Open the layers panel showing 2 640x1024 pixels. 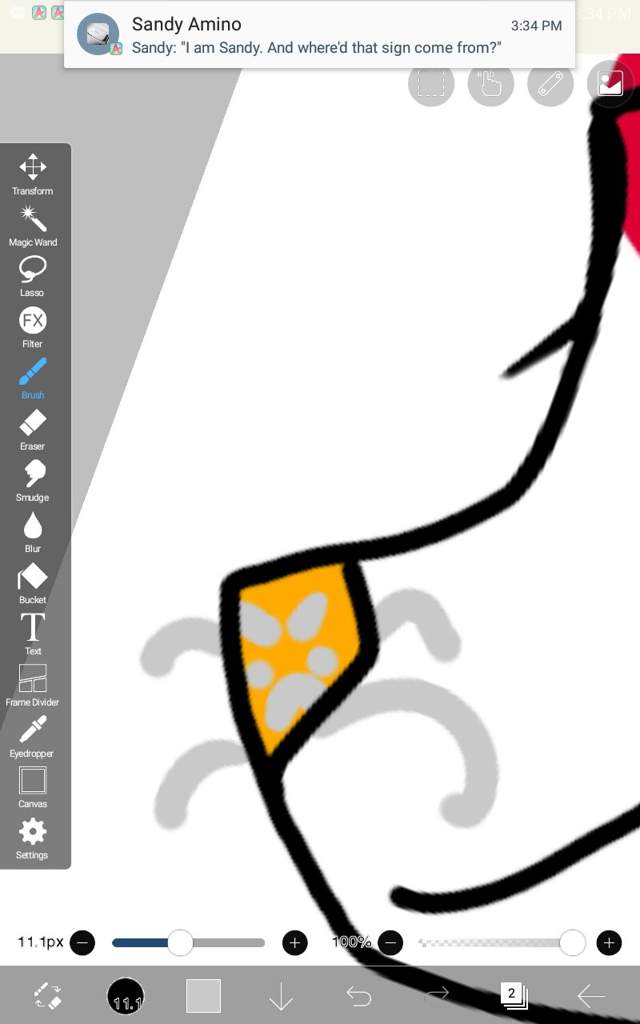point(513,995)
